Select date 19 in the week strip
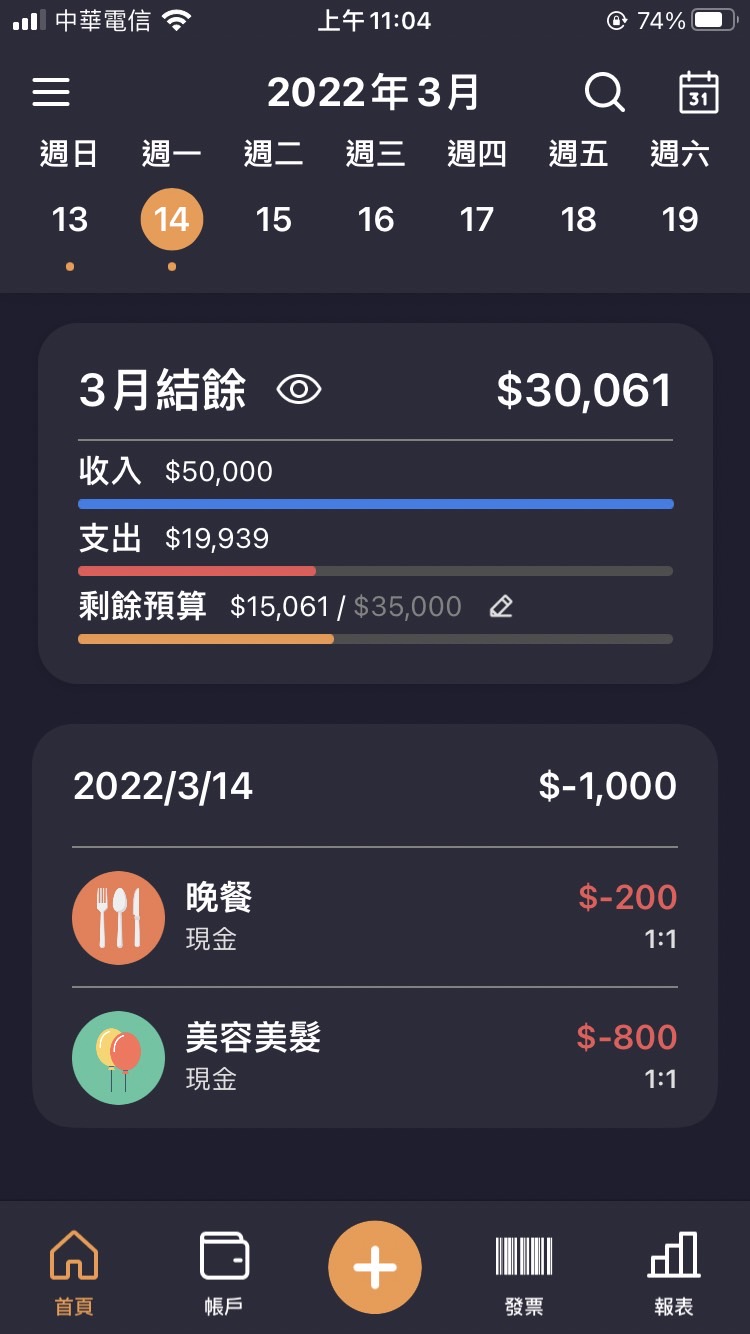750x1334 pixels. click(680, 220)
